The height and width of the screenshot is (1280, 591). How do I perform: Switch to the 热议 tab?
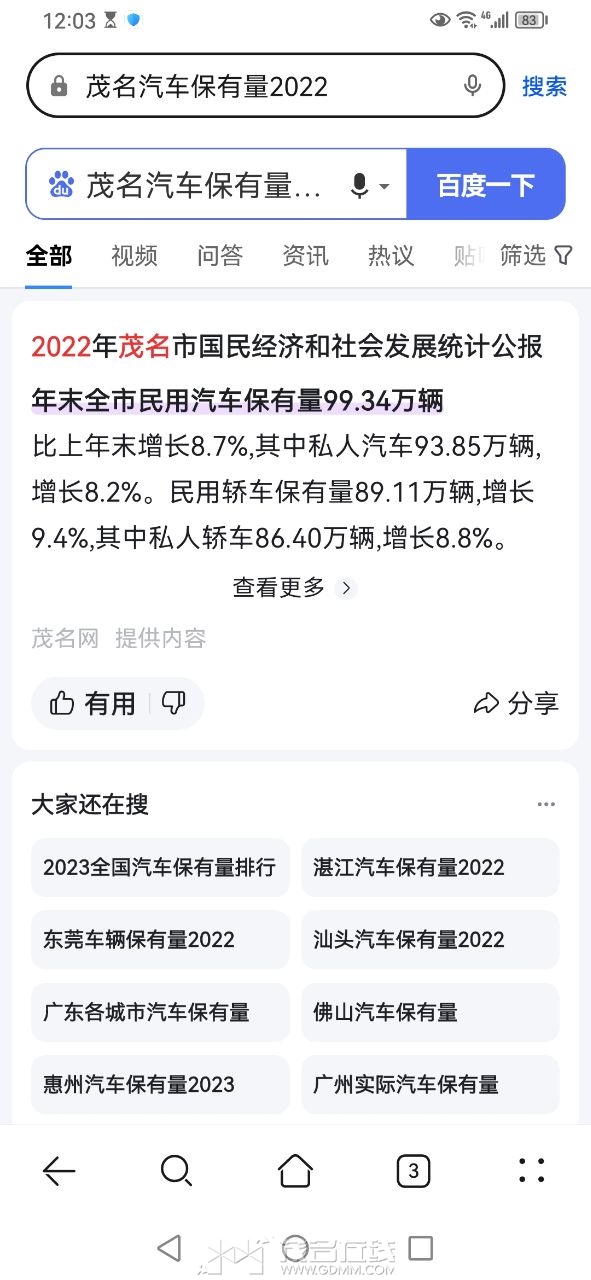(x=391, y=255)
